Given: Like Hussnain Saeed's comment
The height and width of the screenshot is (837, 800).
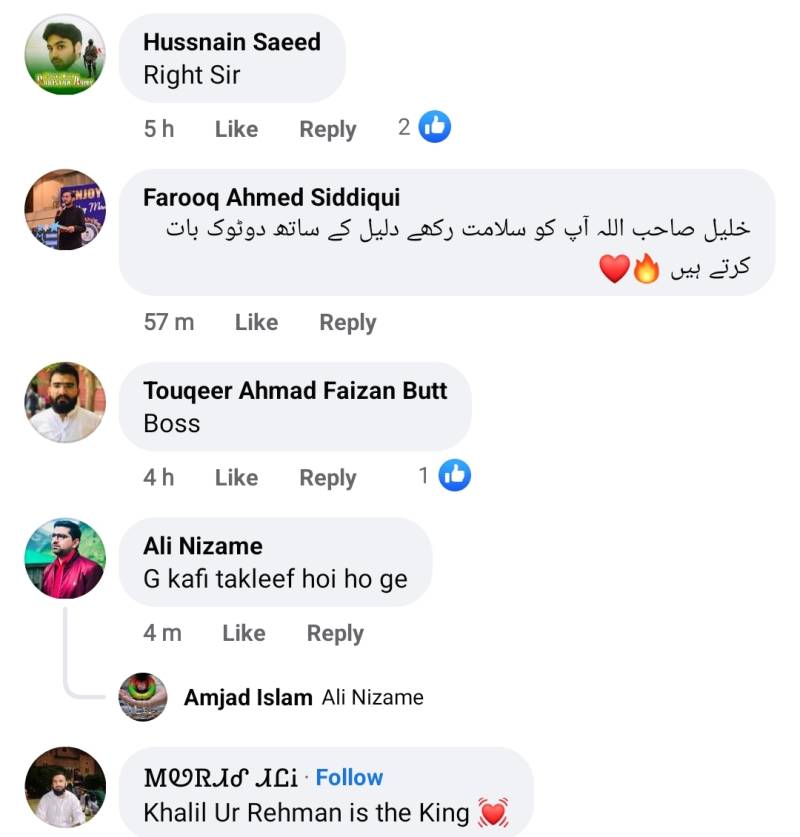Looking at the screenshot, I should (236, 129).
